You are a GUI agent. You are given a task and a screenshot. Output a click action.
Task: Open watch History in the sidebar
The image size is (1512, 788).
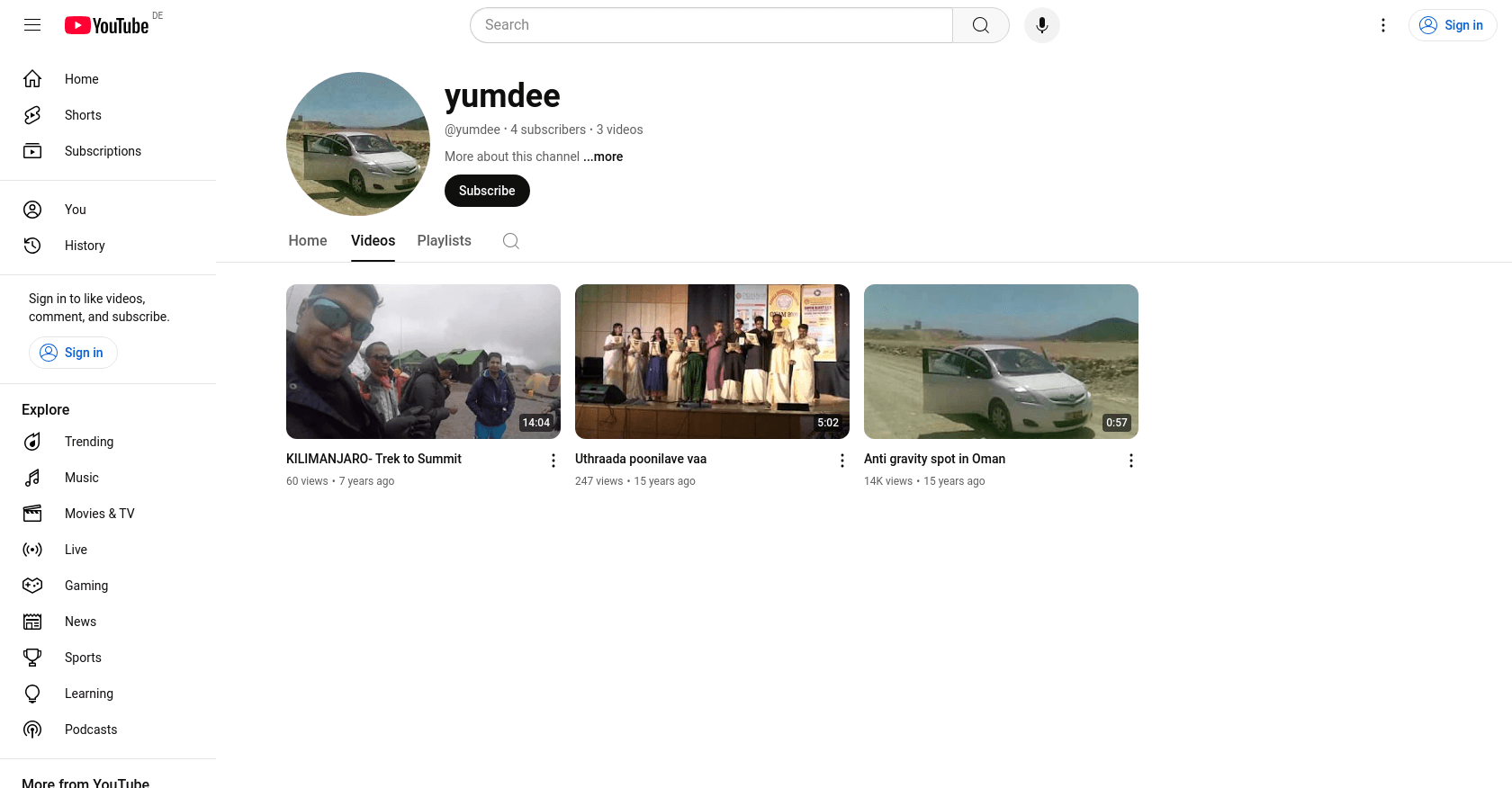point(85,246)
